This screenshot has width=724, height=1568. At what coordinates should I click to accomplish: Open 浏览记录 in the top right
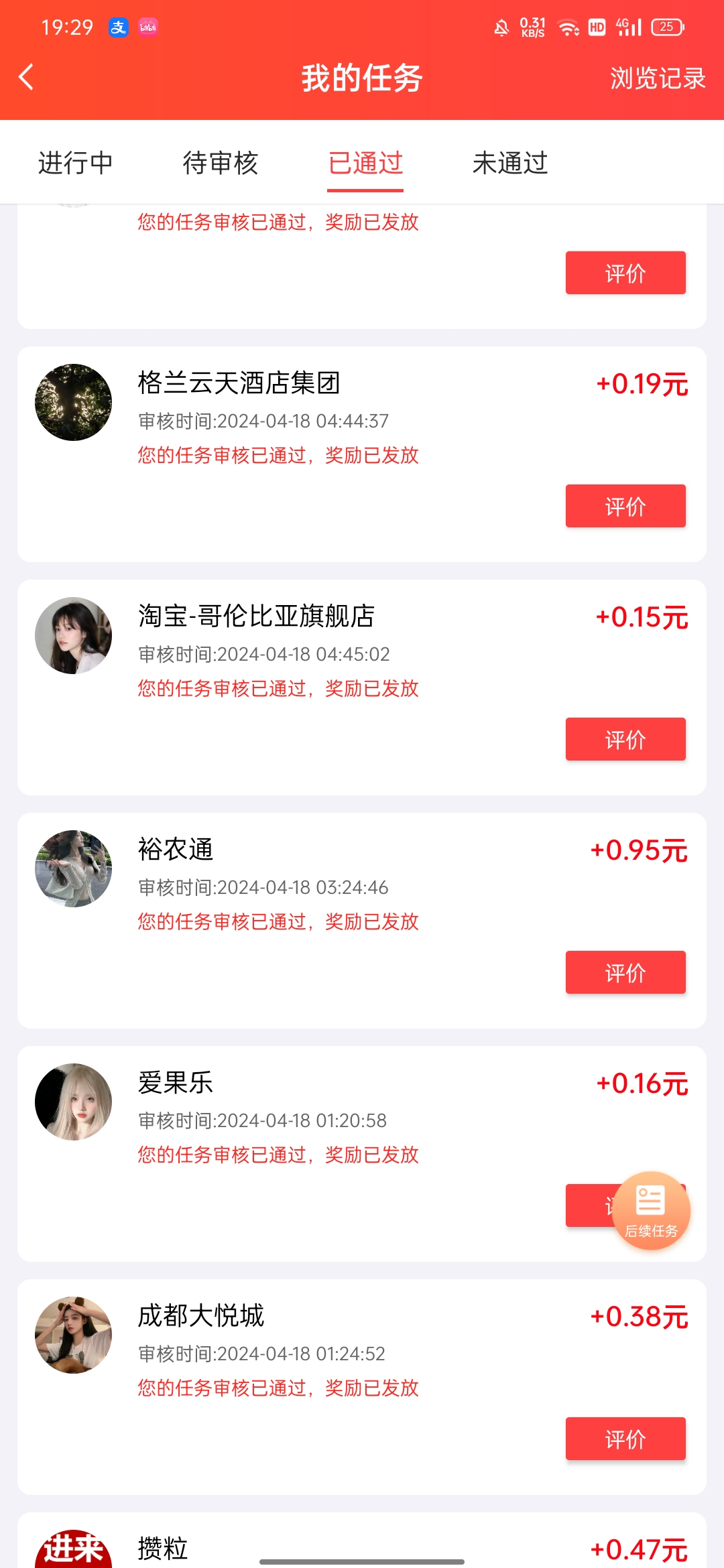pyautogui.click(x=656, y=78)
